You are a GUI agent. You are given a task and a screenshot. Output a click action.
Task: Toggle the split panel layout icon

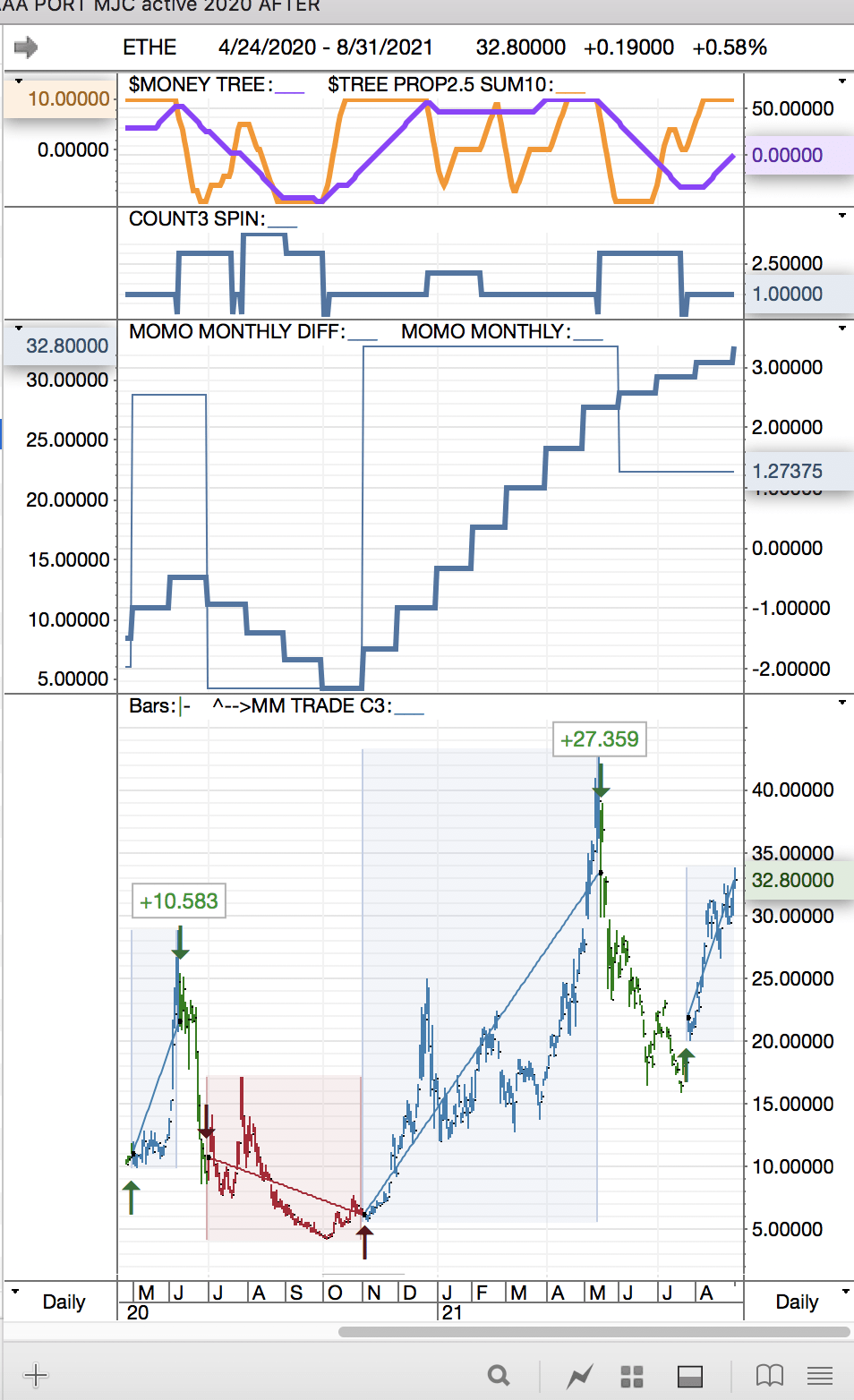point(689,1376)
